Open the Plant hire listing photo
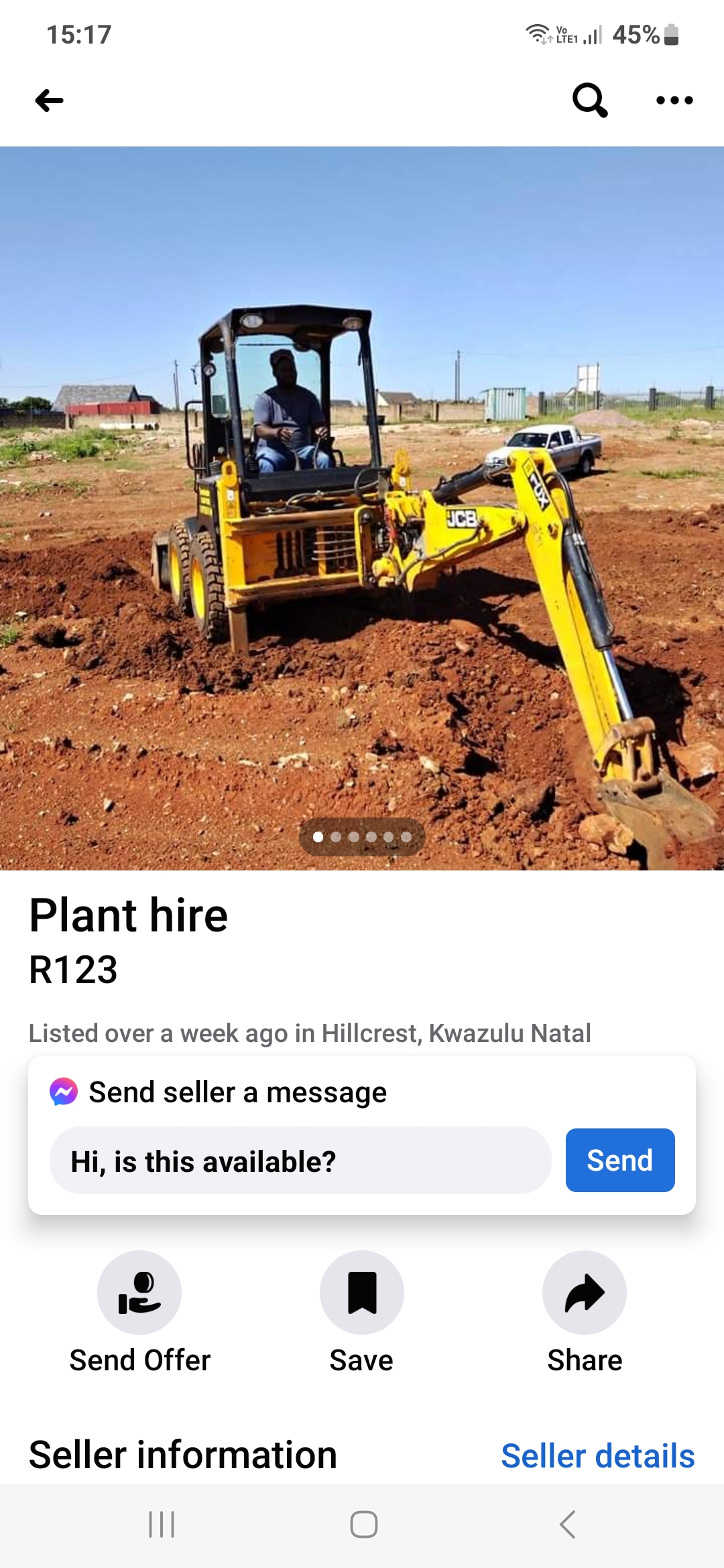724x1568 pixels. coord(362,508)
